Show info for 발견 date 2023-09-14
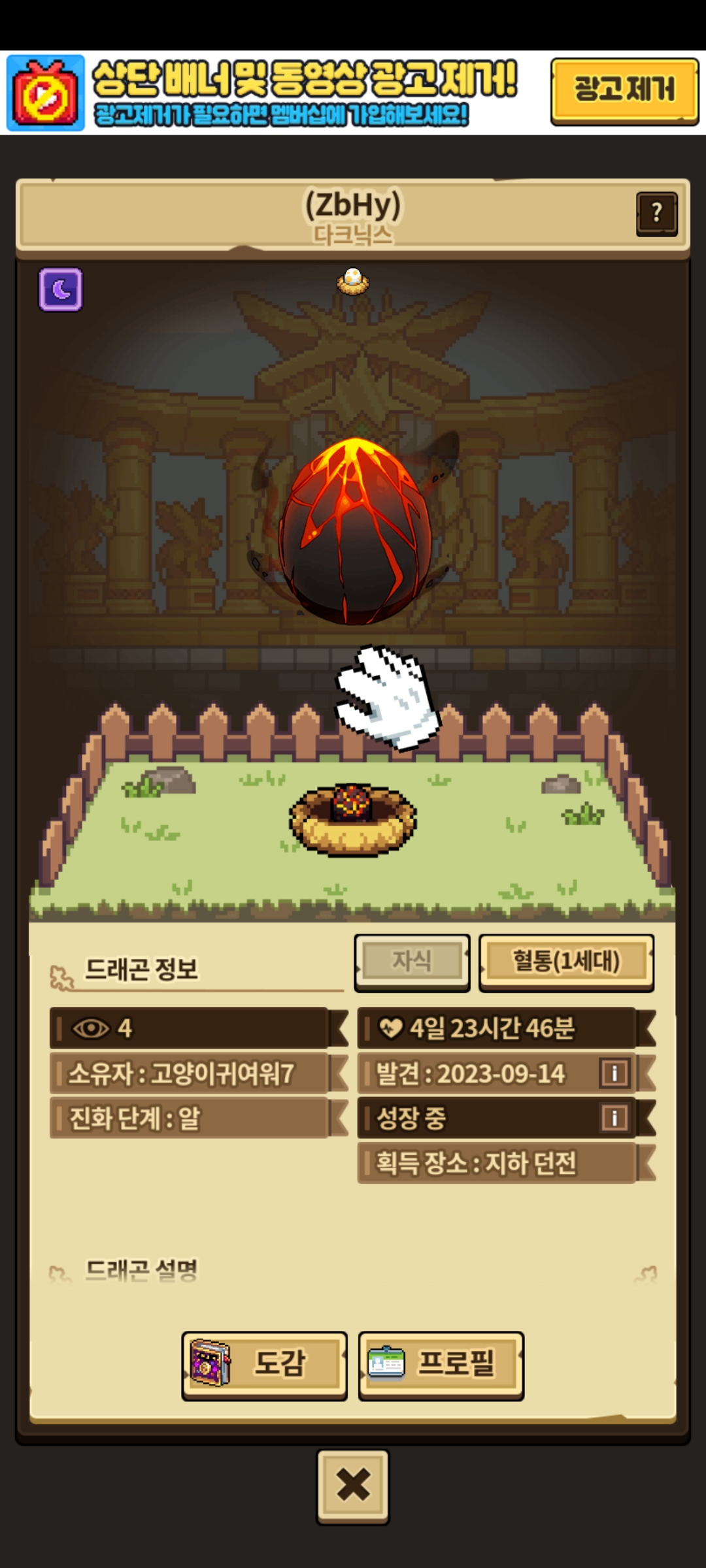 click(614, 1073)
